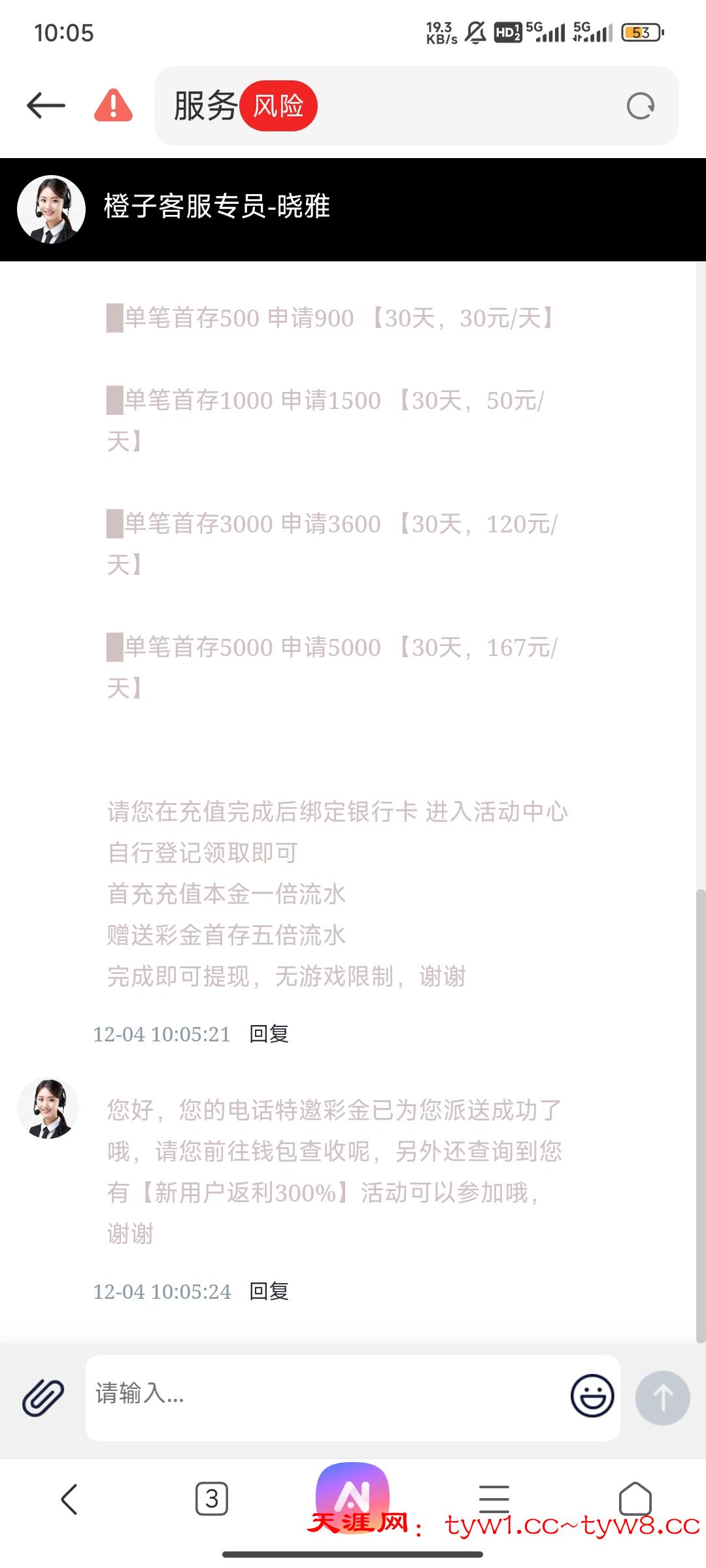Open the address bar showing 服务
Screen dimensions: 706x1568
[x=392, y=105]
